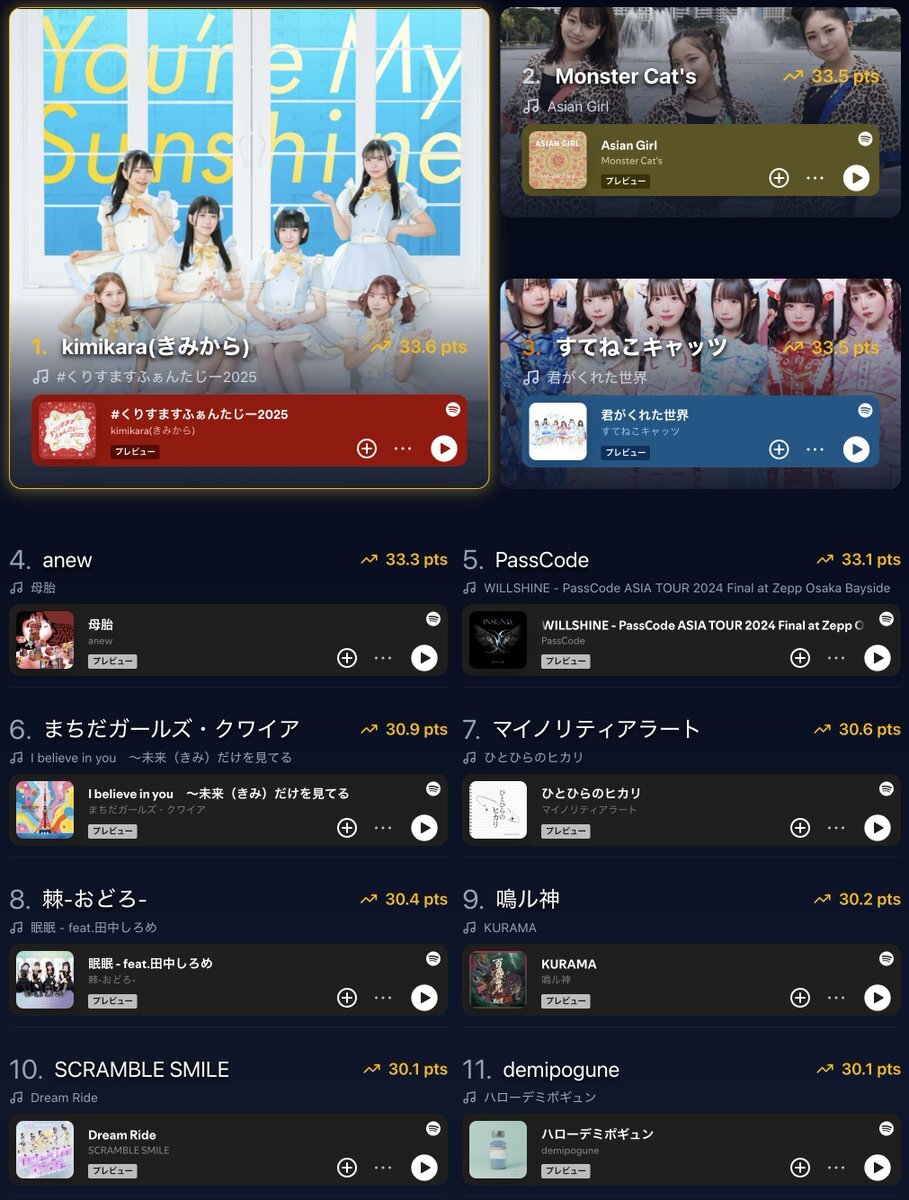This screenshot has width=909, height=1200.
Task: Open more options for 母胎 track
Action: [383, 658]
